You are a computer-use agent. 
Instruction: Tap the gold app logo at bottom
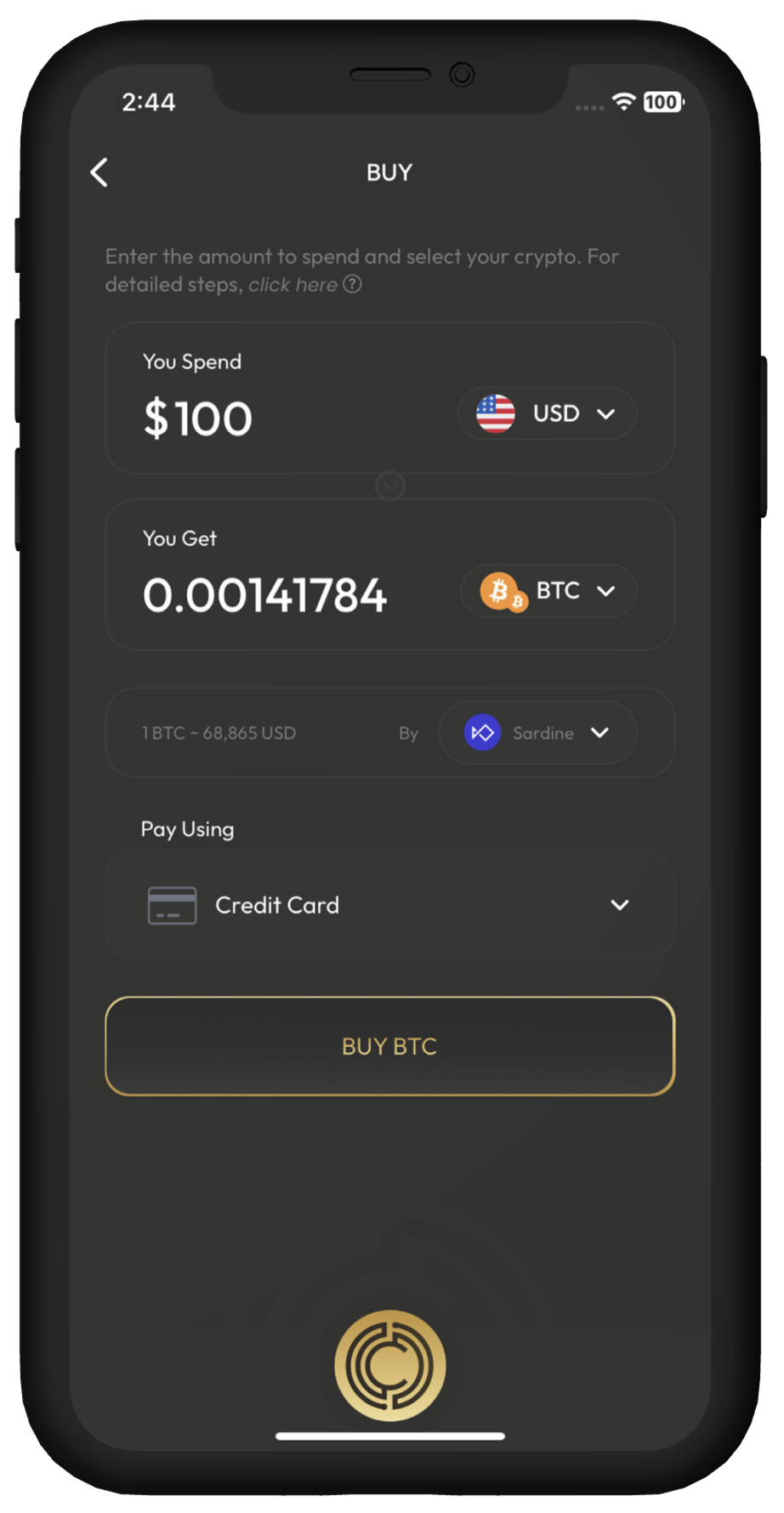tap(389, 1364)
